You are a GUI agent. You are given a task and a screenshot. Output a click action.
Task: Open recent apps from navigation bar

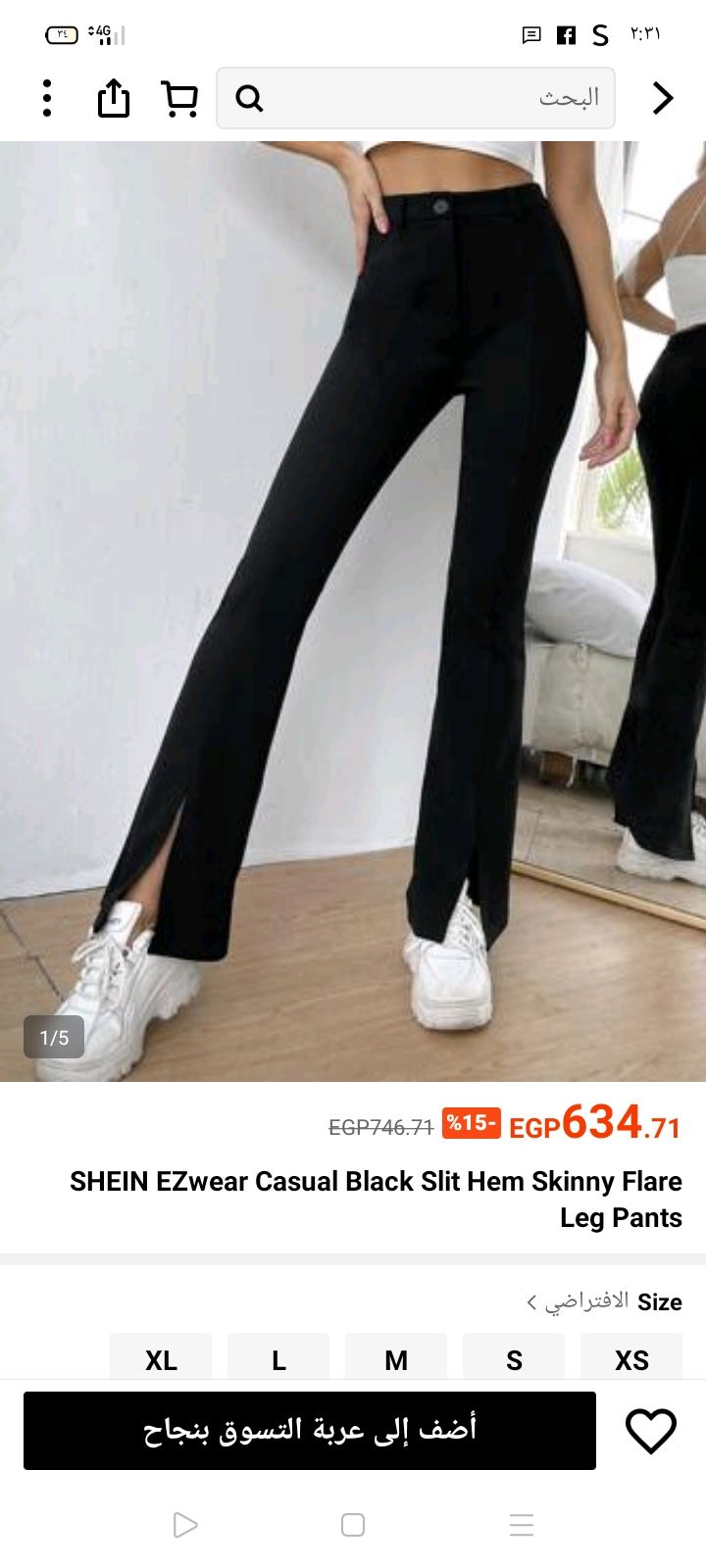coord(522,1525)
